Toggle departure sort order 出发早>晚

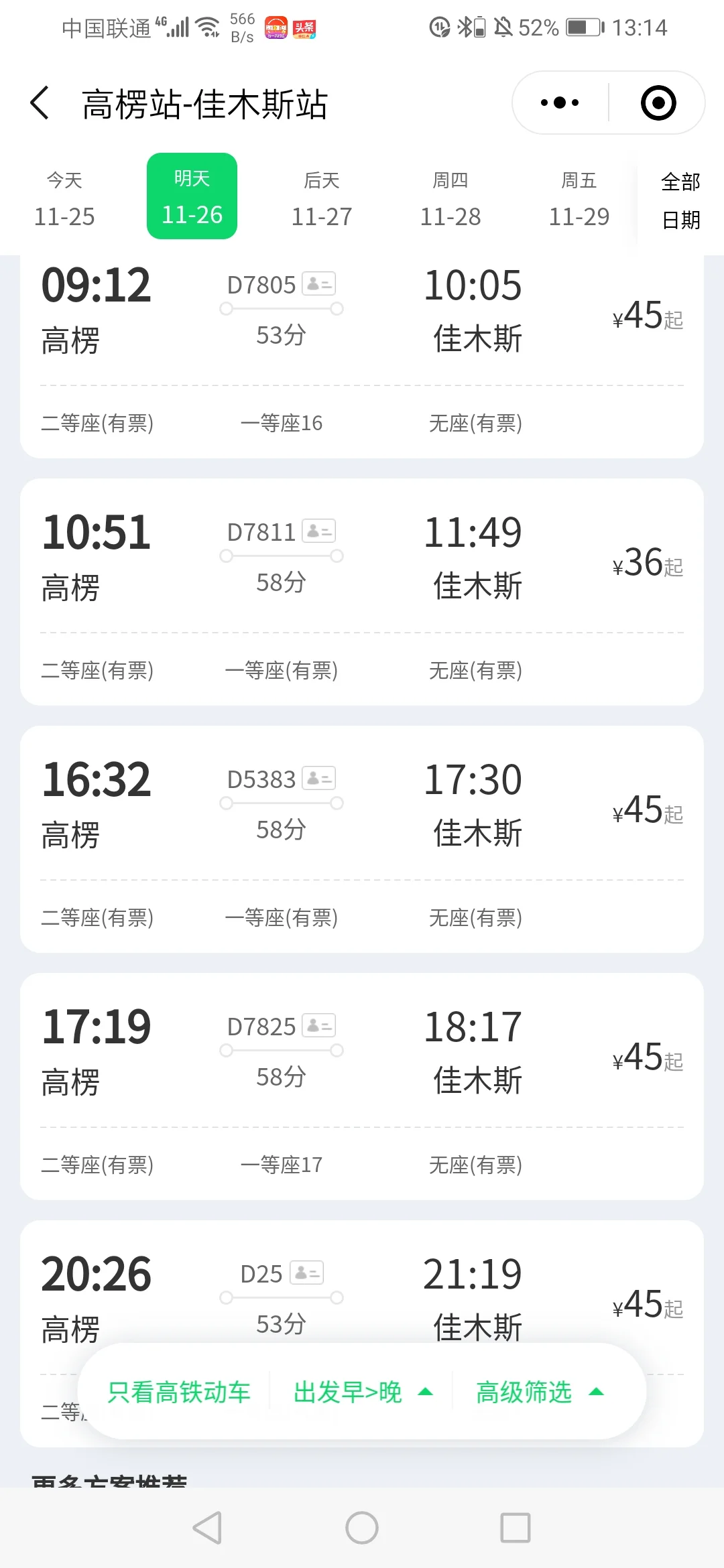point(348,1392)
